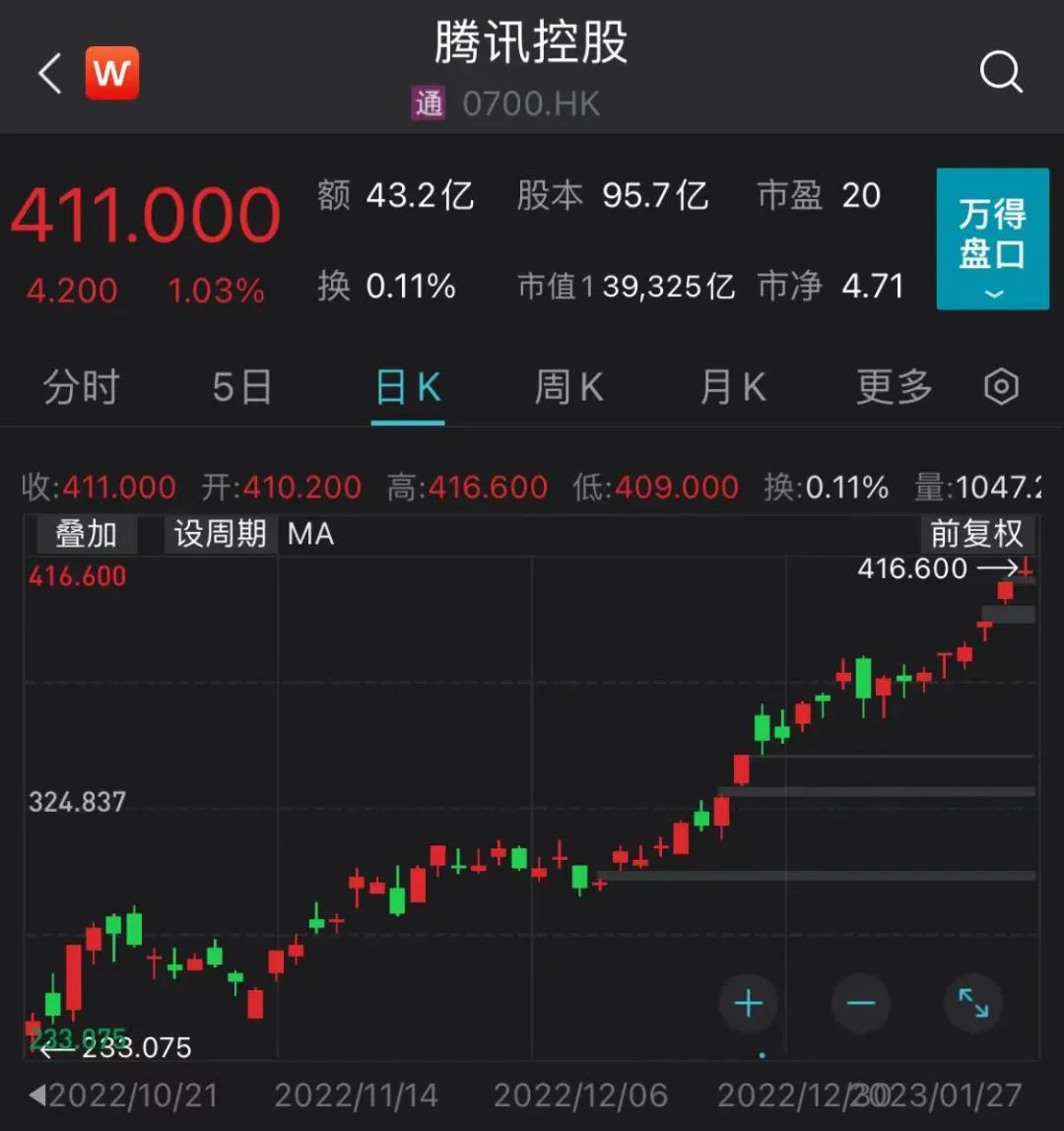Screen dimensions: 1064x1131
Task: Switch to the 周K weekly chart tab
Action: point(568,388)
